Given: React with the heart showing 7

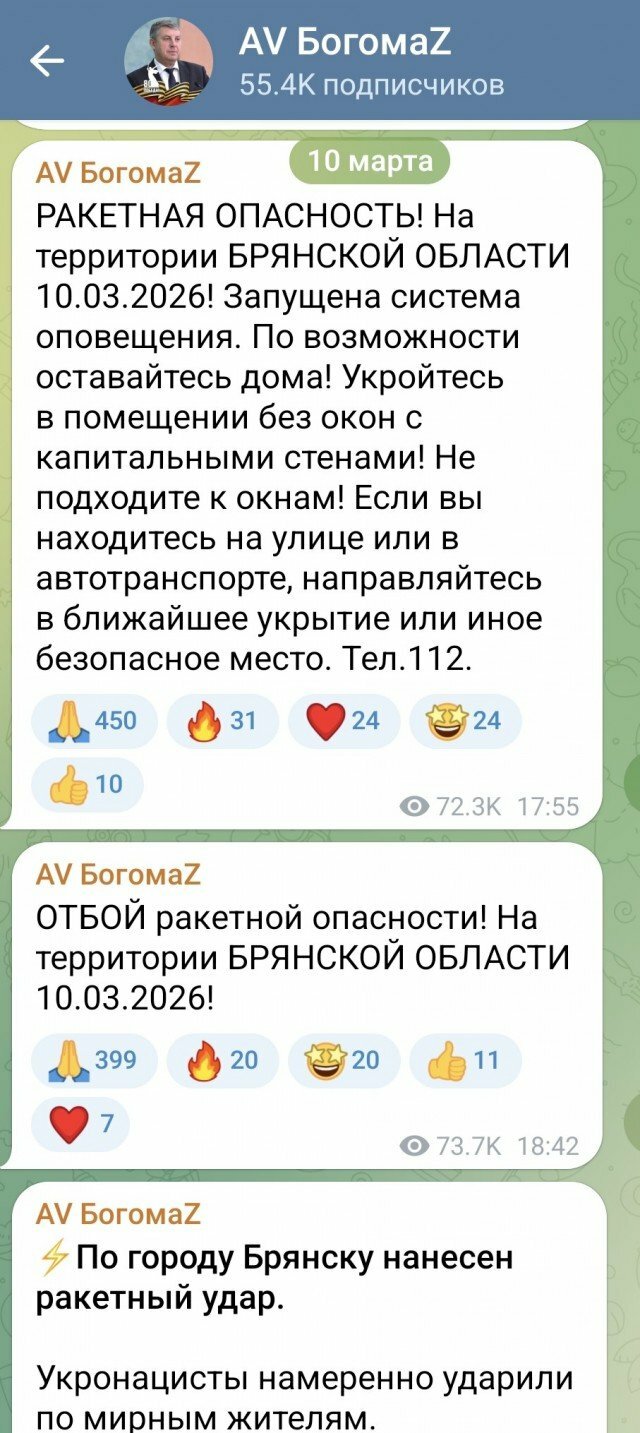Looking at the screenshot, I should point(80,1124).
